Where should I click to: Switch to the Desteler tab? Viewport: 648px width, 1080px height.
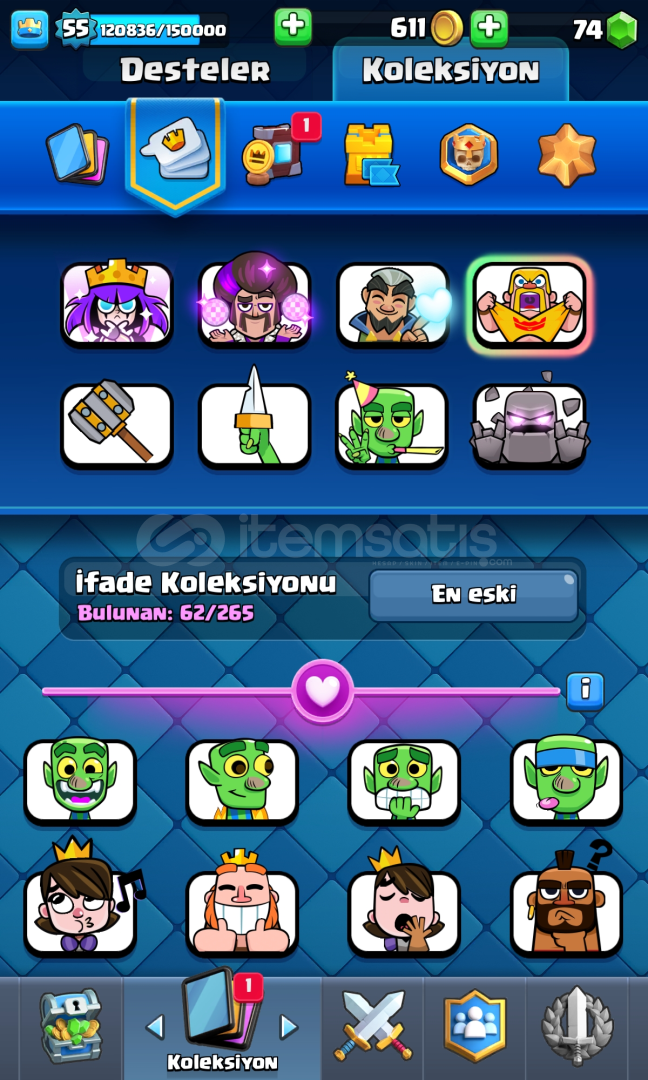(195, 70)
